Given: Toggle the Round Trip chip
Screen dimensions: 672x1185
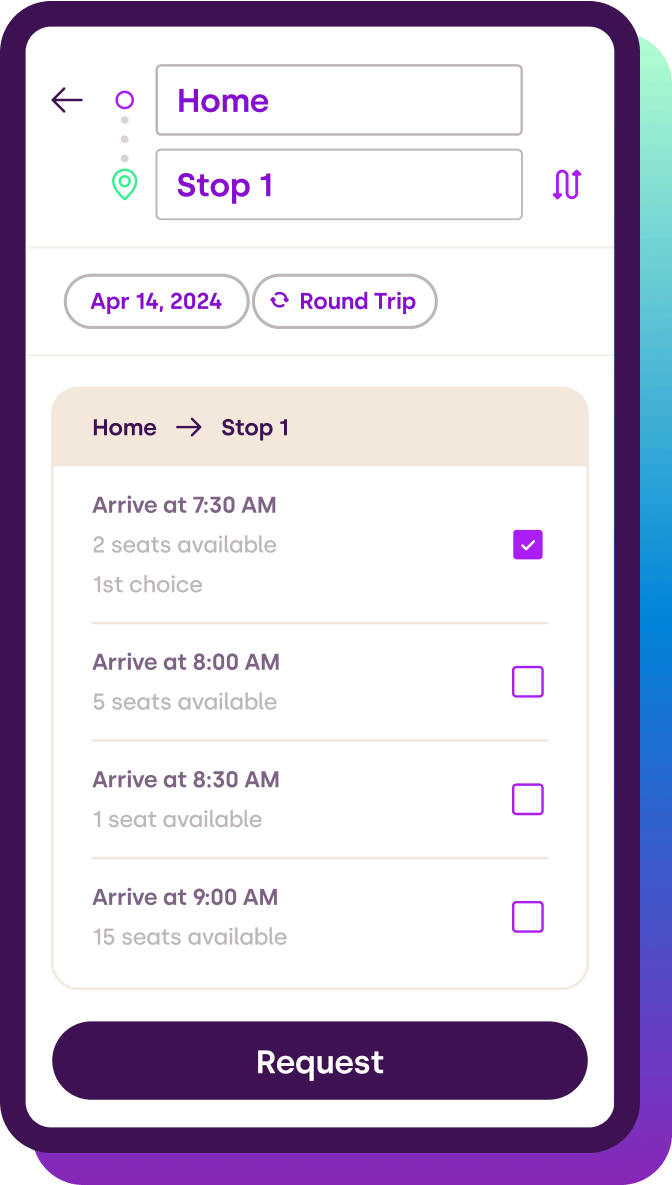Looking at the screenshot, I should (344, 302).
